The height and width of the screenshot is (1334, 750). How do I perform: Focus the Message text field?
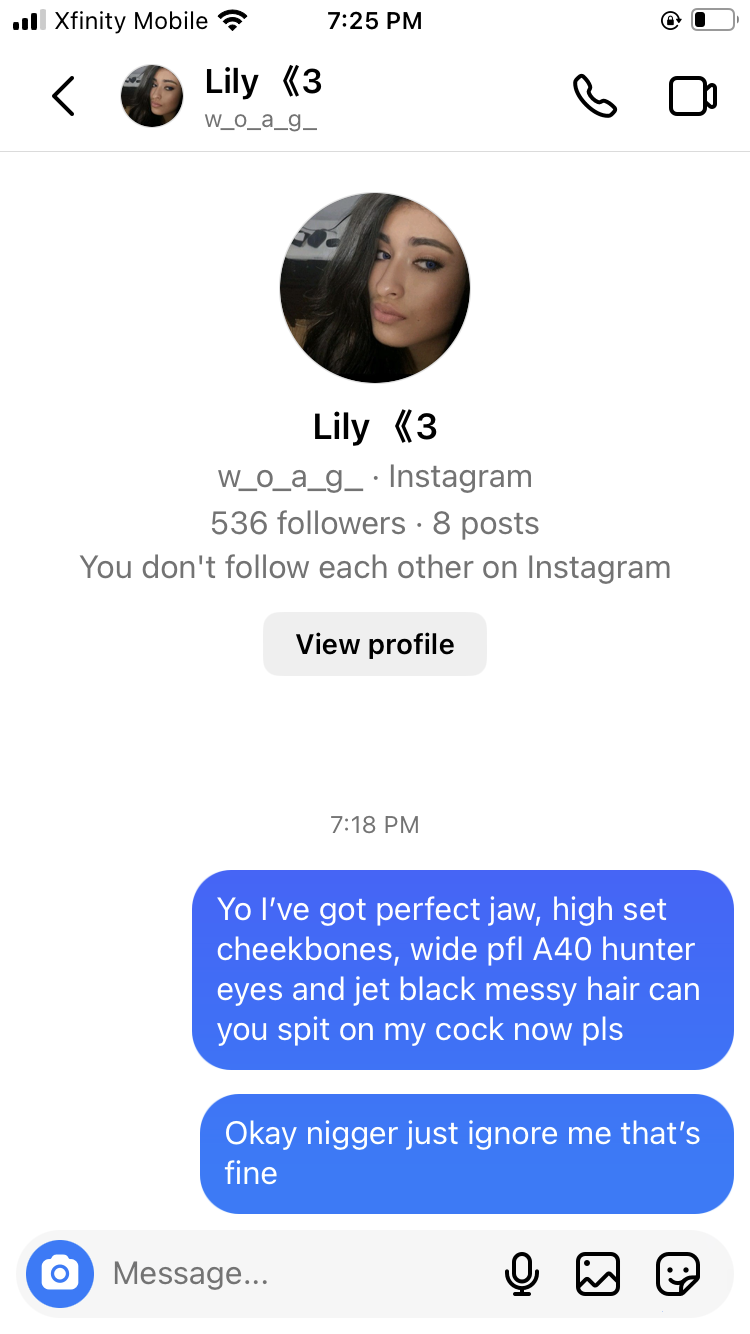click(x=300, y=1273)
